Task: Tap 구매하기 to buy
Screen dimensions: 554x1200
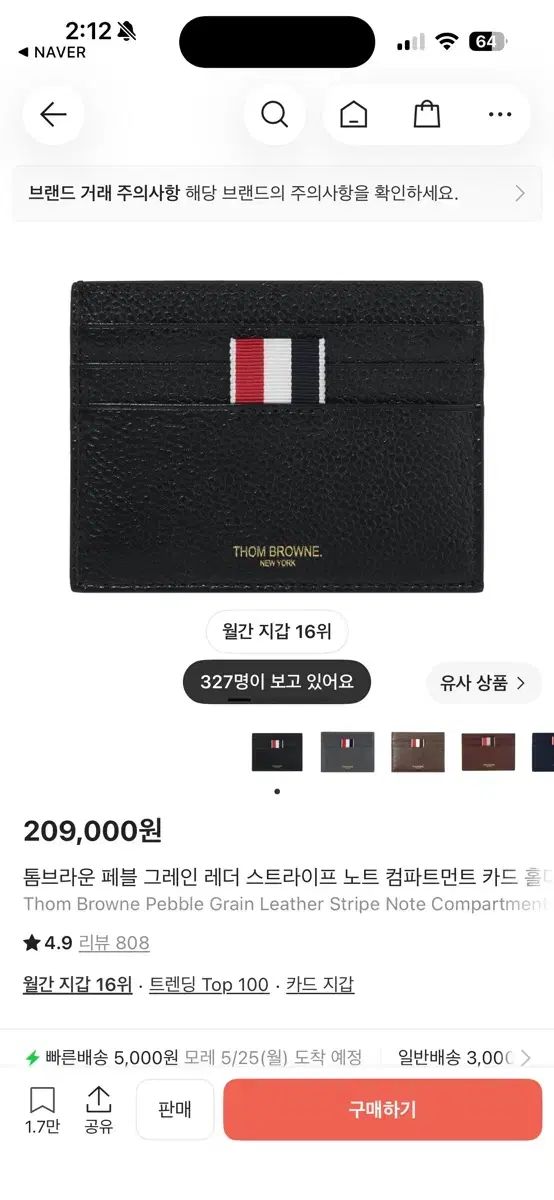Action: click(382, 1109)
